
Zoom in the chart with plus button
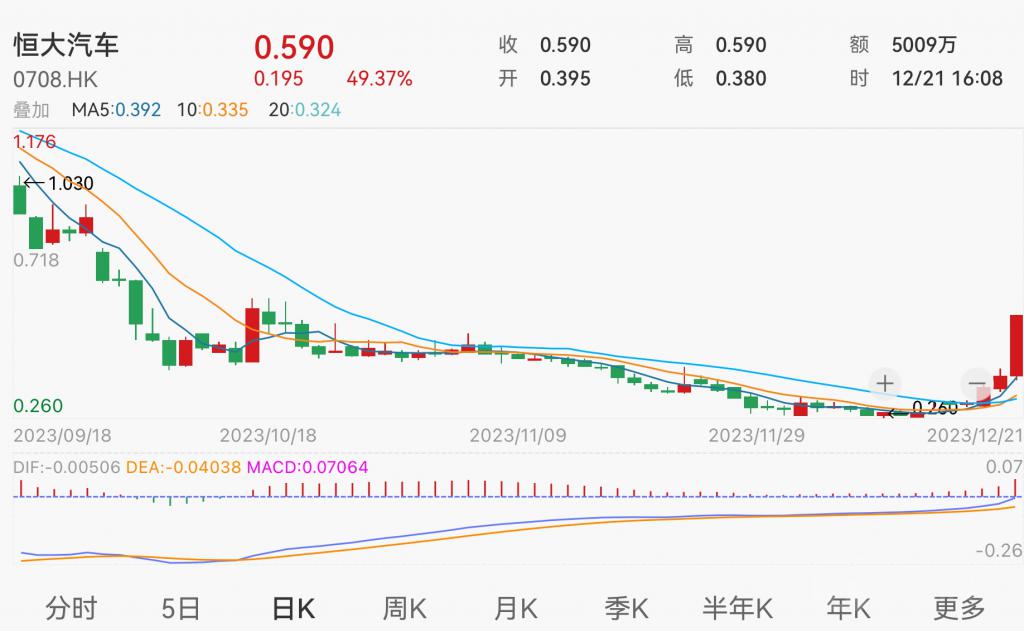[885, 383]
